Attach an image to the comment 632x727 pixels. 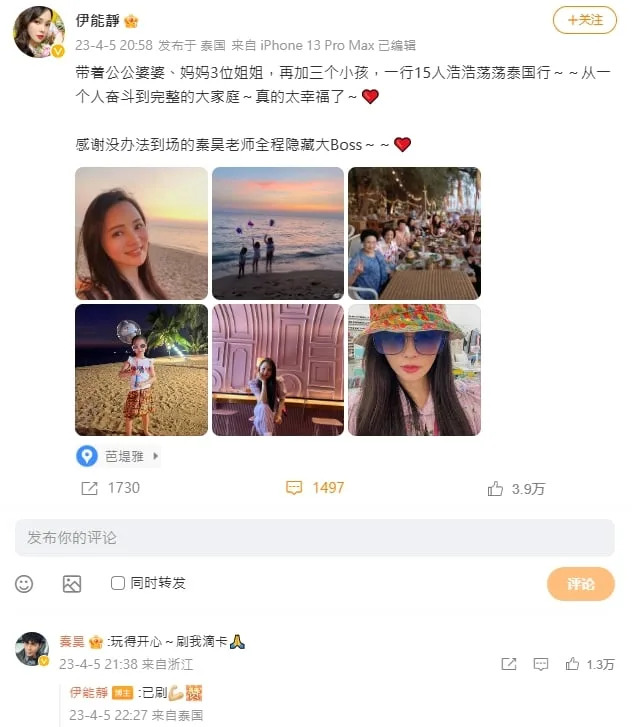(72, 583)
